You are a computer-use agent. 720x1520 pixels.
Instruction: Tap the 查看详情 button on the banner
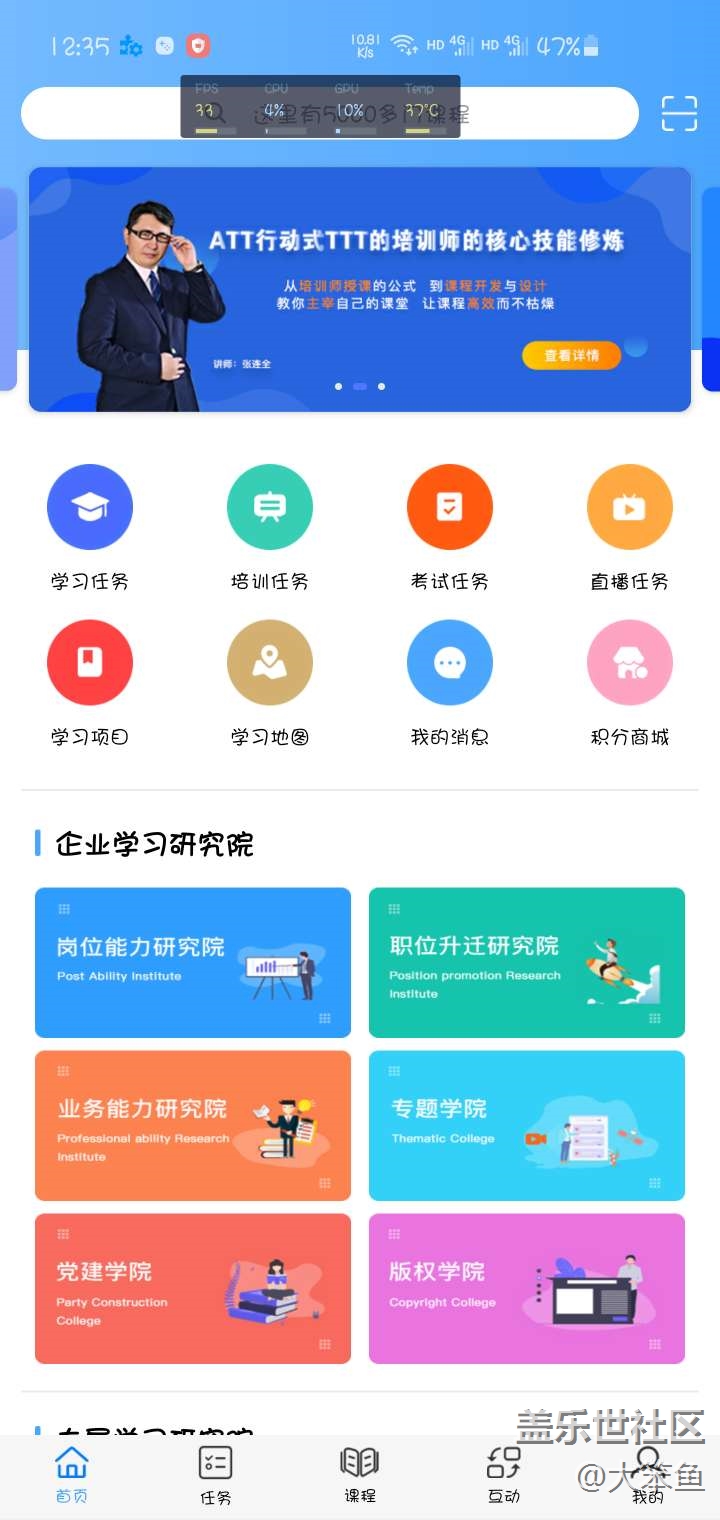click(x=571, y=356)
